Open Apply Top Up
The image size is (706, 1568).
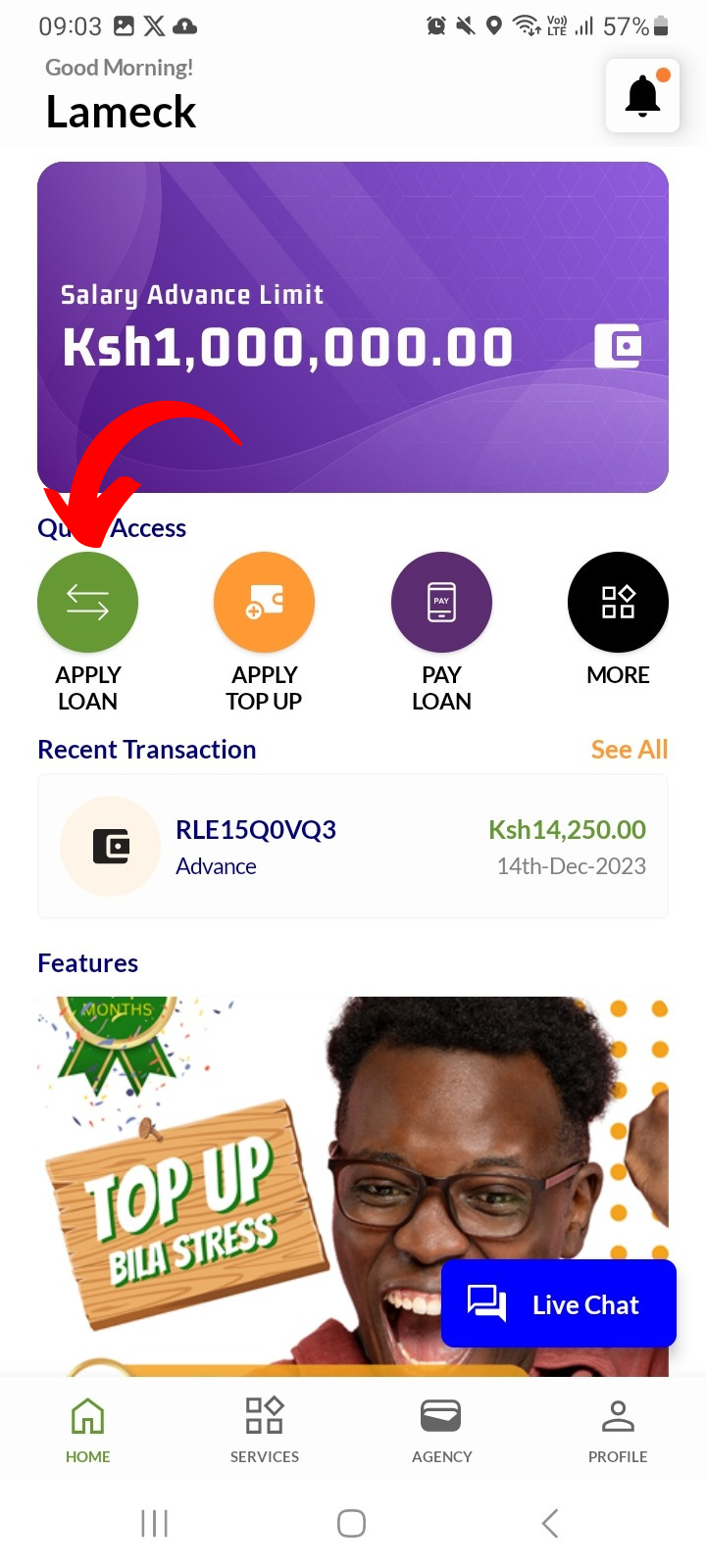(x=264, y=603)
